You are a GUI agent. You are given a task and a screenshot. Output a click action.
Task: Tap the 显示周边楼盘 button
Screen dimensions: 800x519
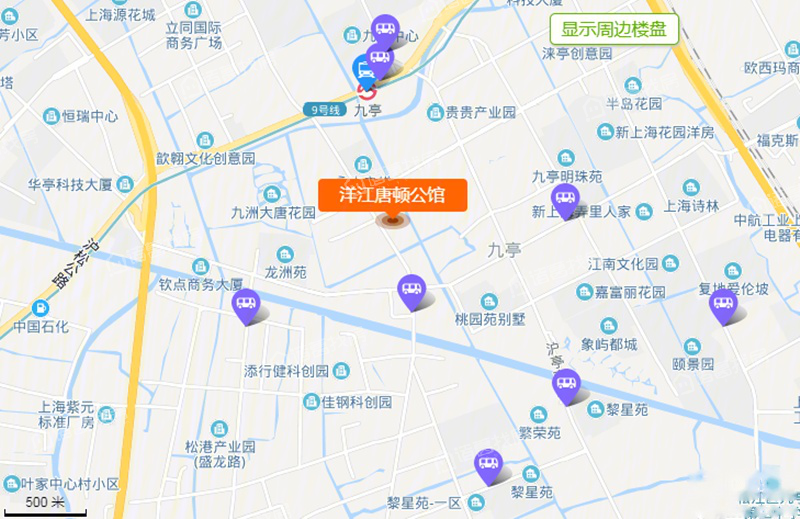pos(614,29)
